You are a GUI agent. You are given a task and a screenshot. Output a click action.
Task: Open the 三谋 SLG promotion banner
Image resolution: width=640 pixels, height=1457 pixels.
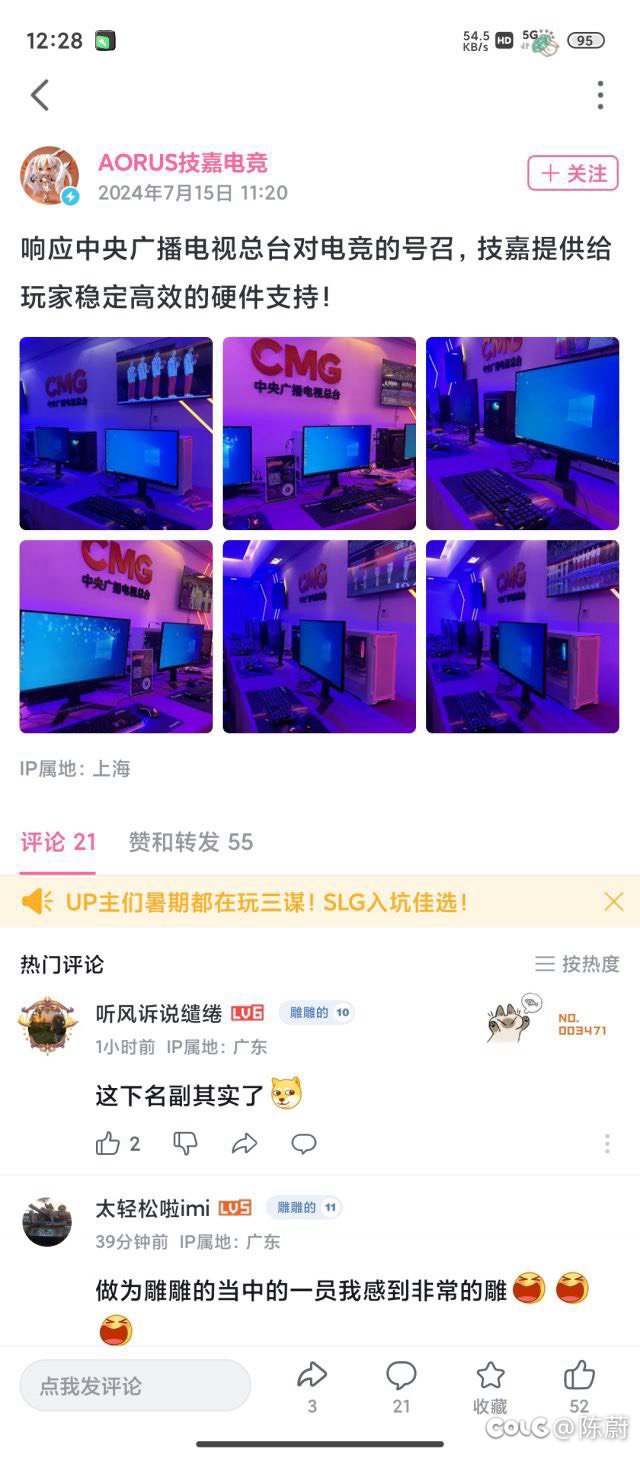(x=266, y=902)
